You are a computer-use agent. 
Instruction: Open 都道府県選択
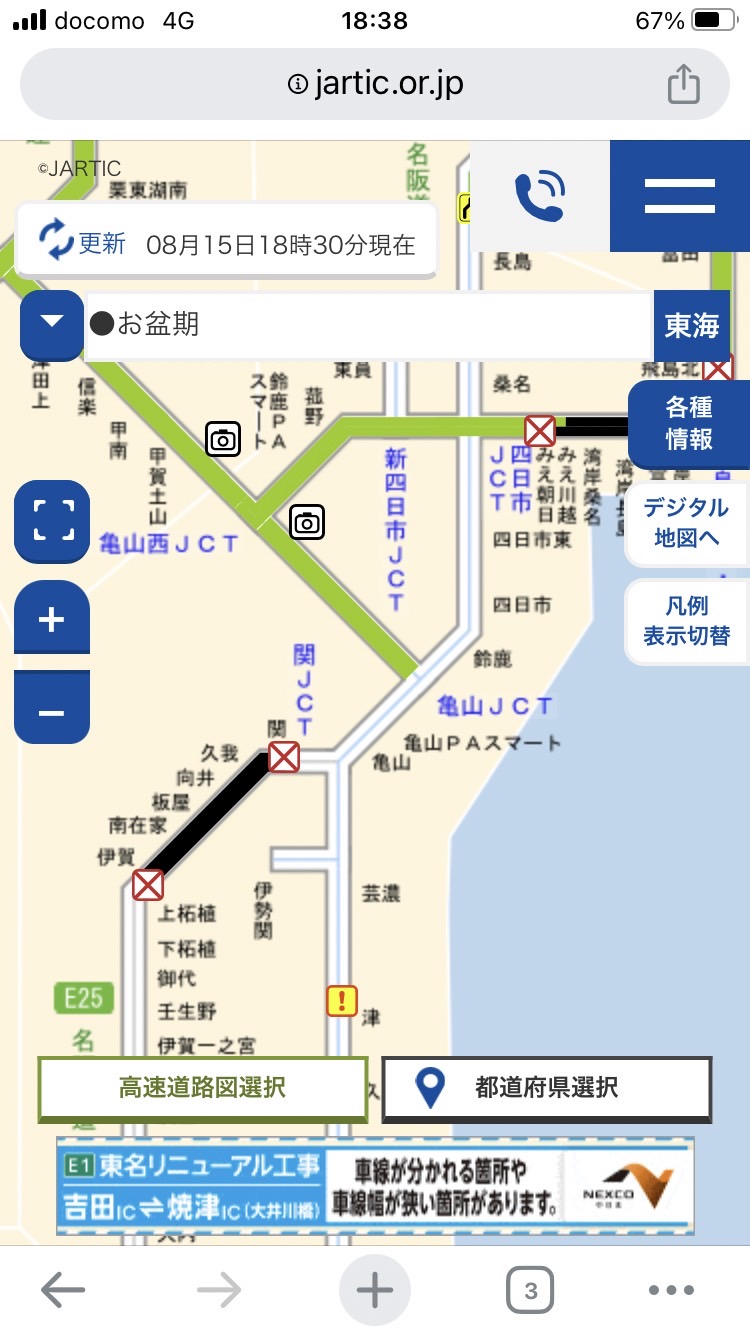[547, 1088]
